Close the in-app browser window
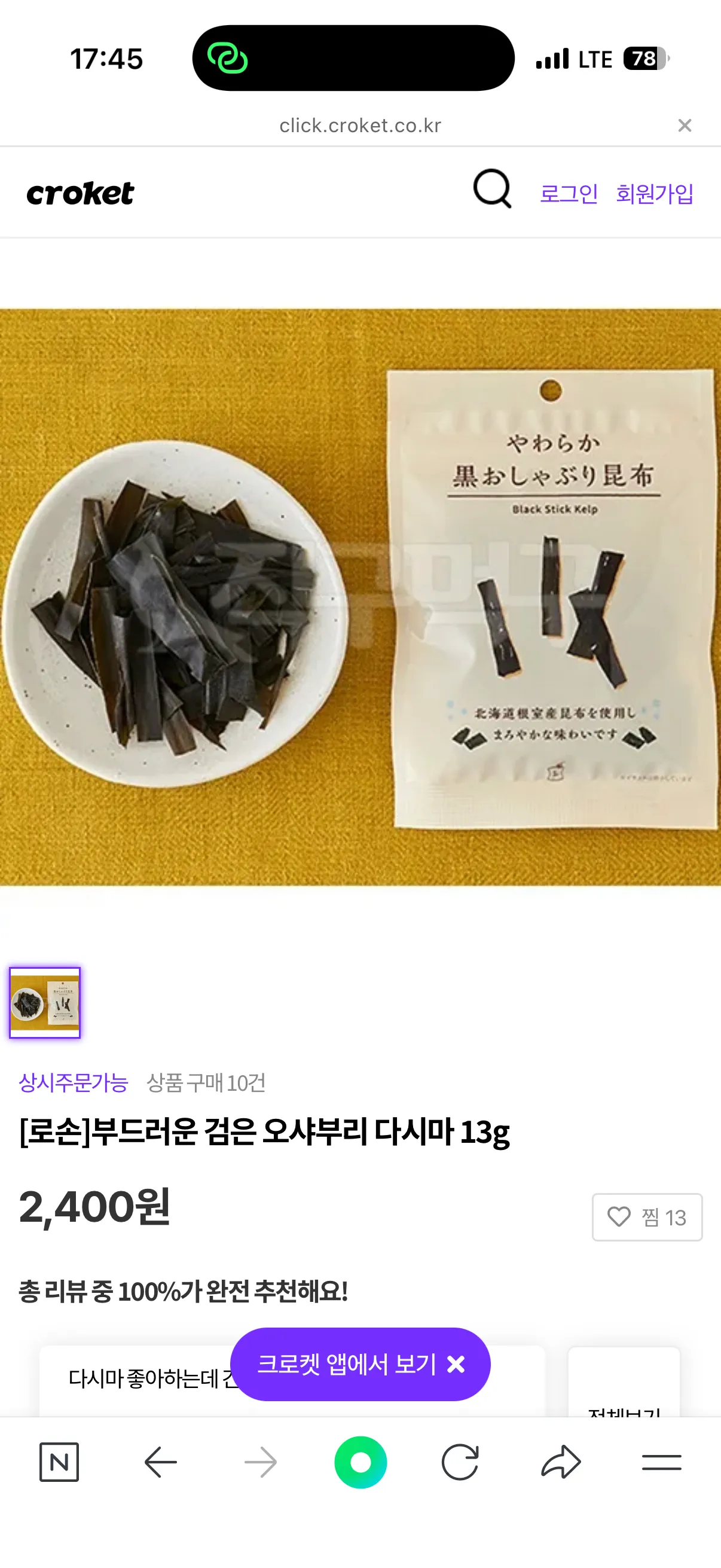This screenshot has width=721, height=1568. coord(685,126)
